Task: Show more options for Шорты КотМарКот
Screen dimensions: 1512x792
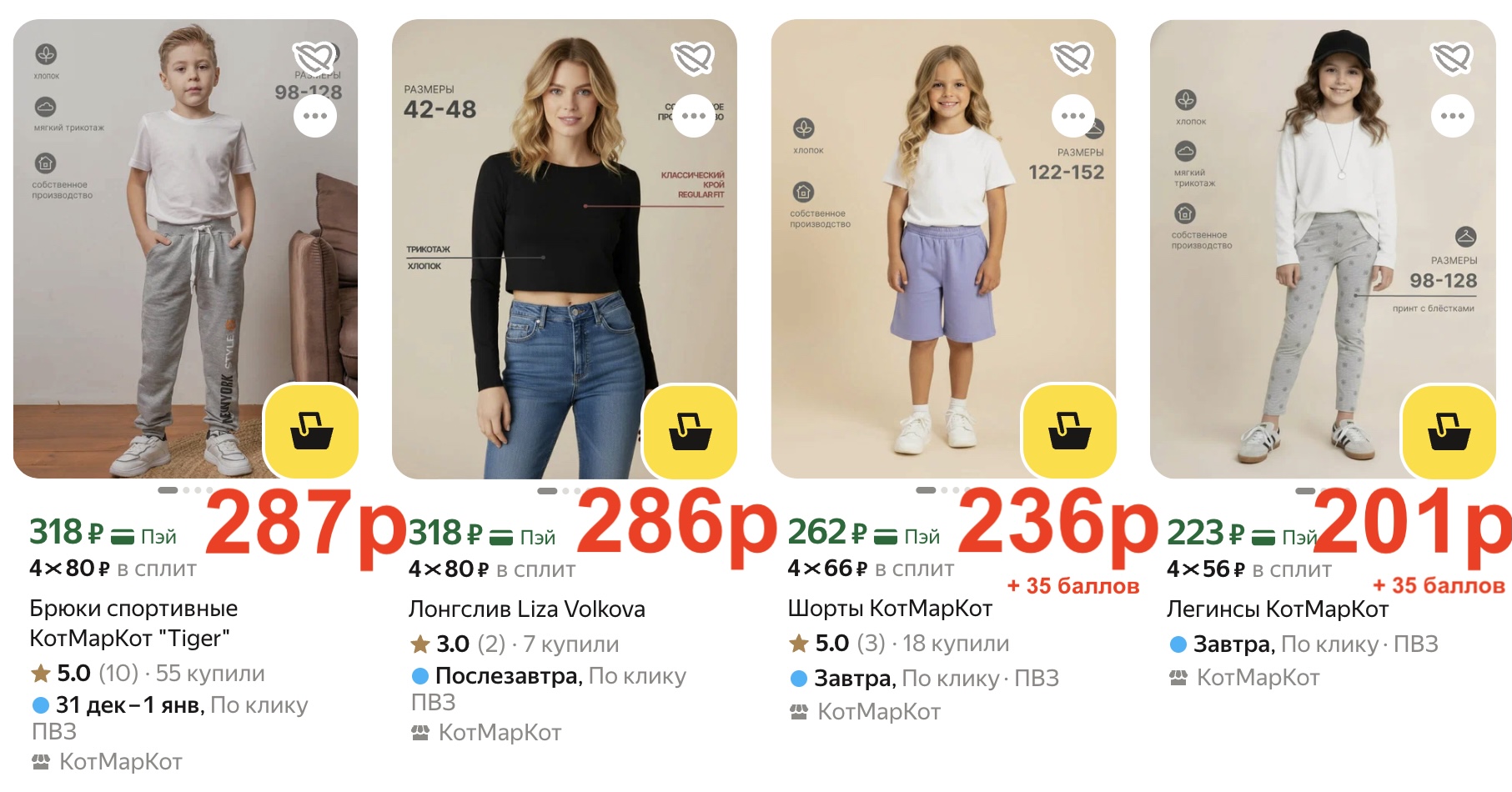Action: pos(1073,116)
